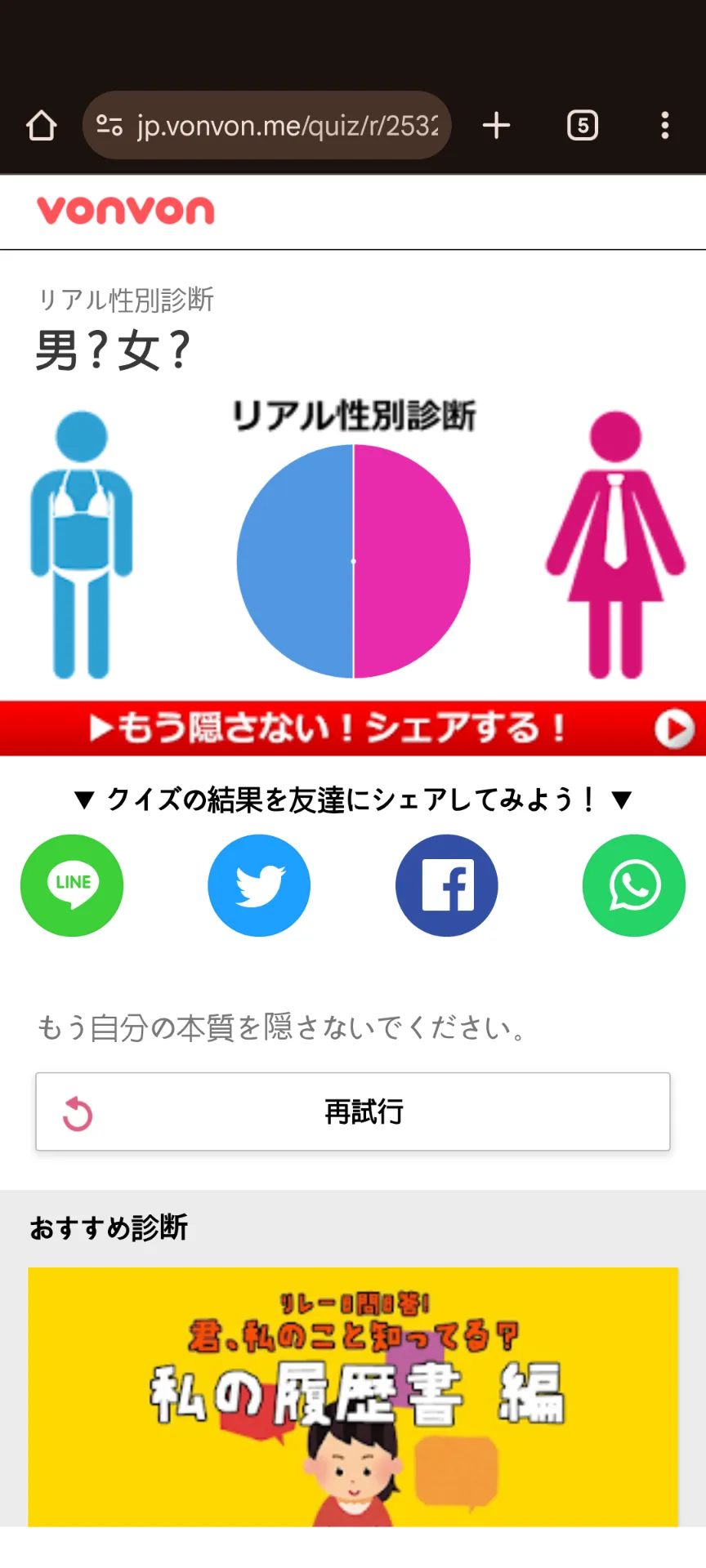The width and height of the screenshot is (706, 1568).
Task: Open the 私の履歴書編 recommended quiz
Action: (x=353, y=1396)
